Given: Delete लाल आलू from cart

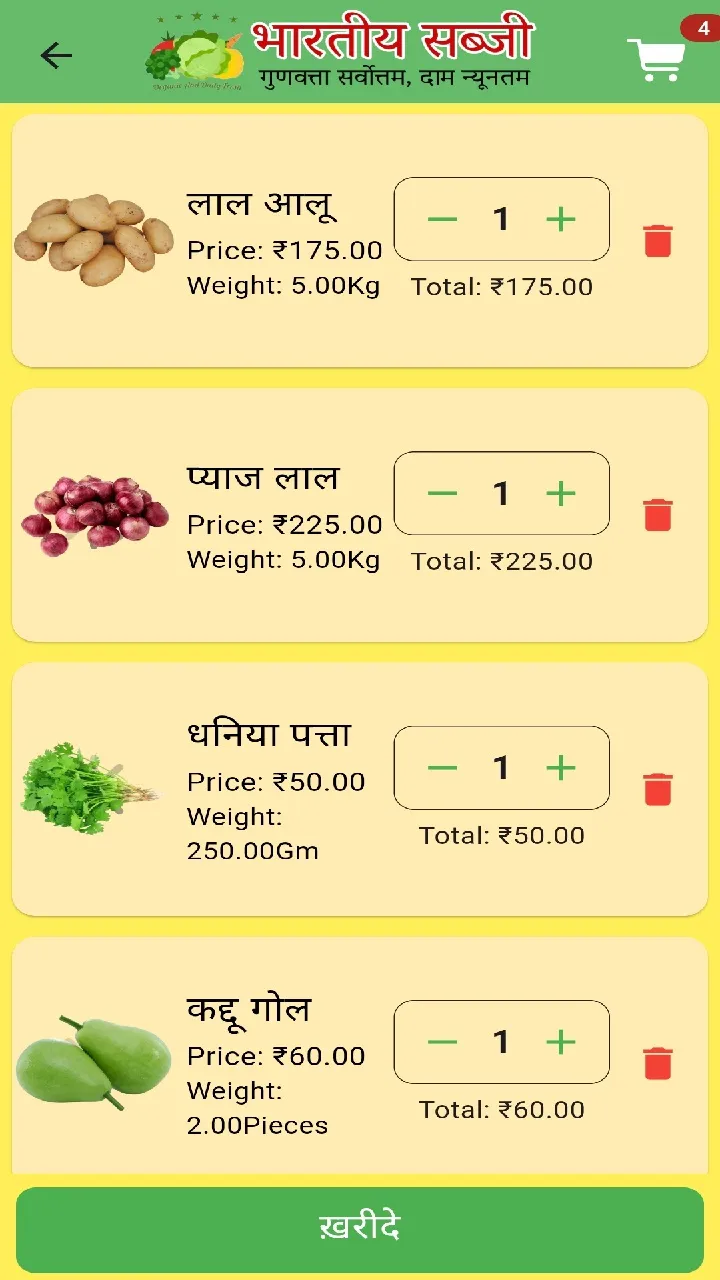Looking at the screenshot, I should coord(657,241).
